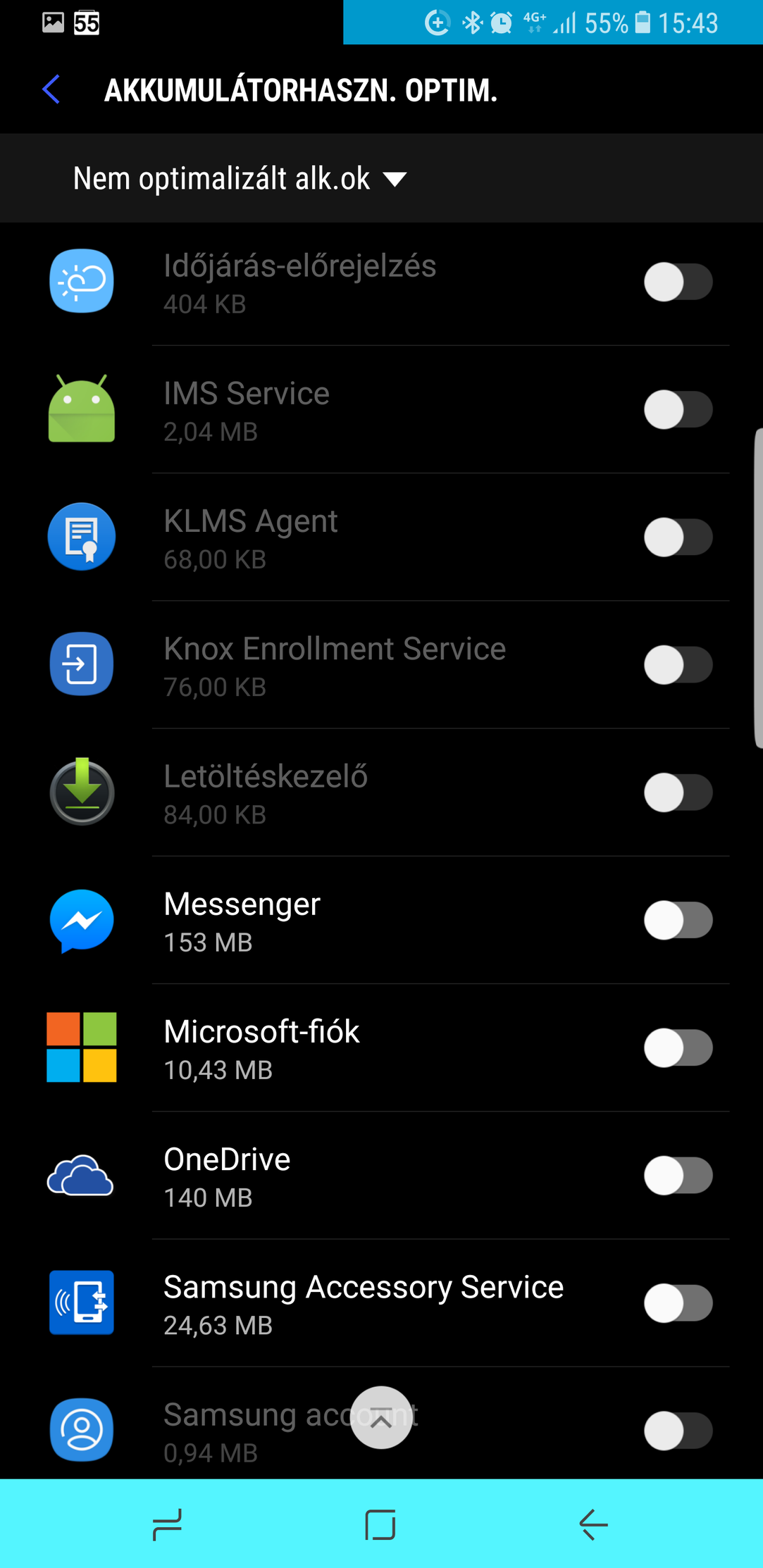763x1568 pixels.
Task: Open recent apps from navigation bar
Action: click(168, 1524)
